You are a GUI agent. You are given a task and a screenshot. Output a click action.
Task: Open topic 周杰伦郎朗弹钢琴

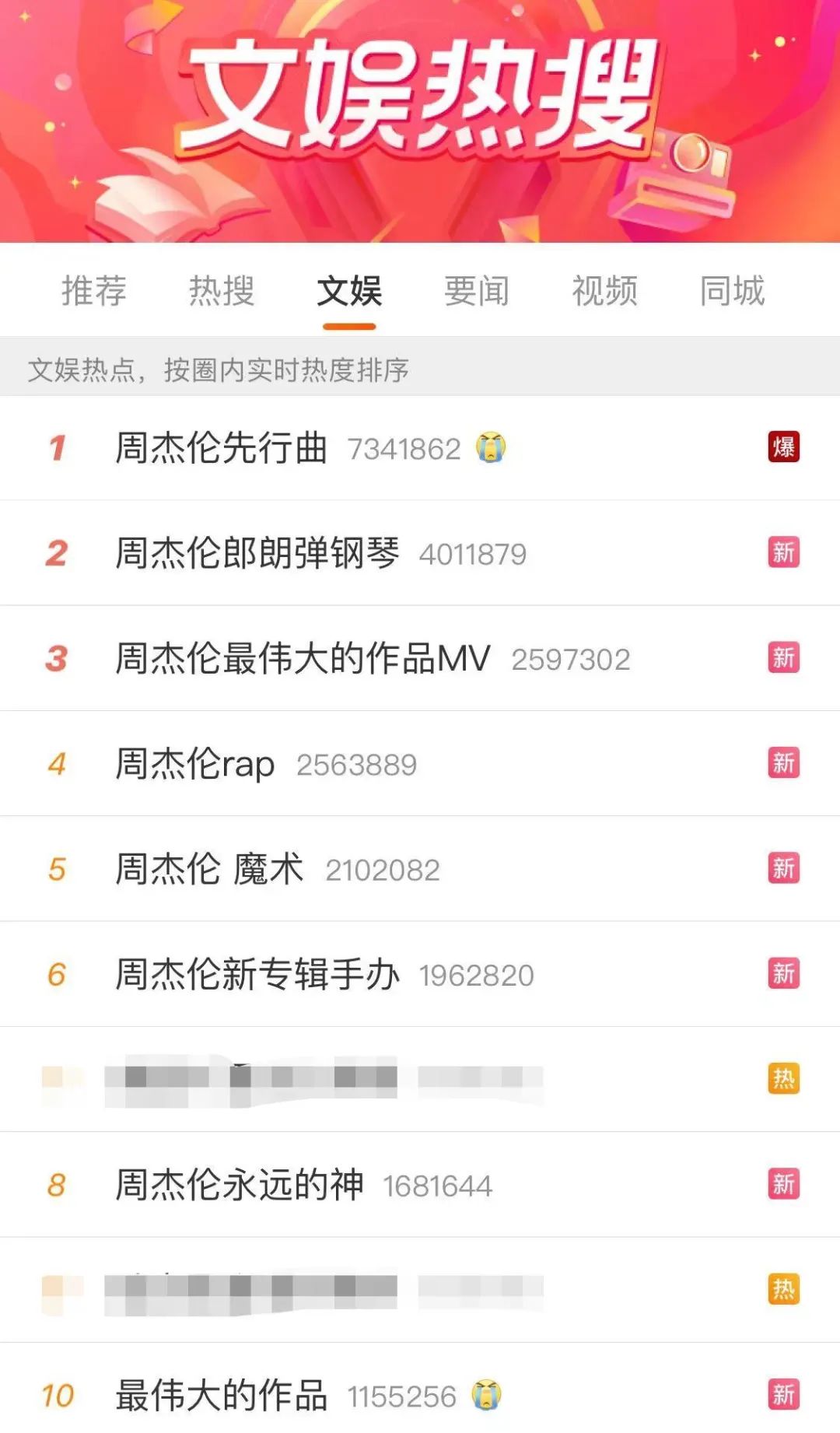(x=257, y=553)
